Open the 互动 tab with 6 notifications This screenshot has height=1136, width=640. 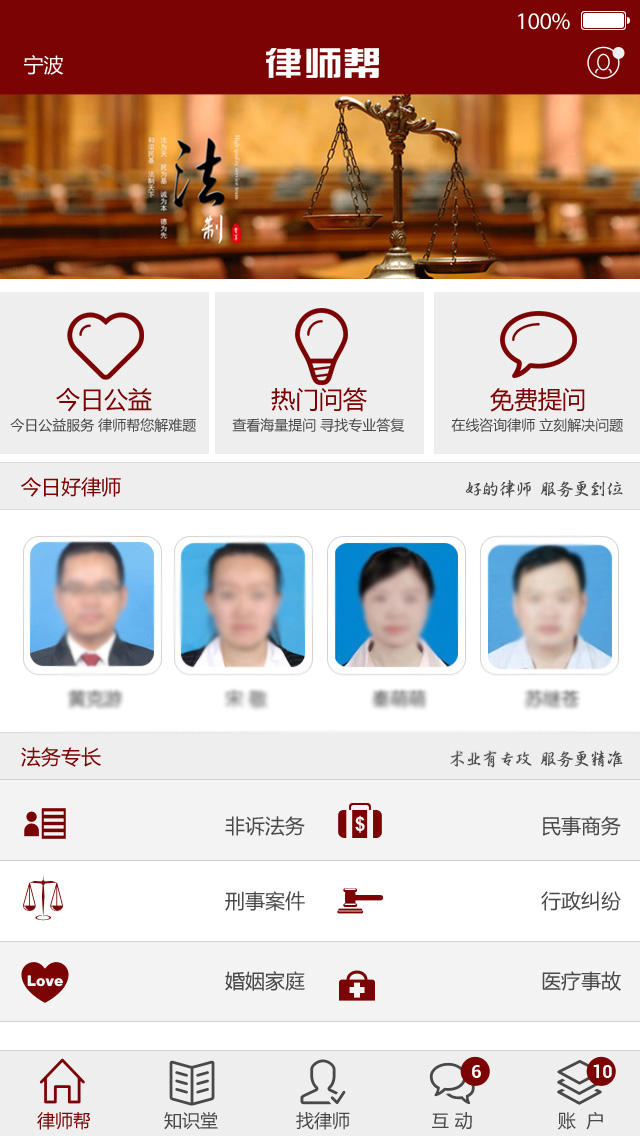coord(452,1094)
